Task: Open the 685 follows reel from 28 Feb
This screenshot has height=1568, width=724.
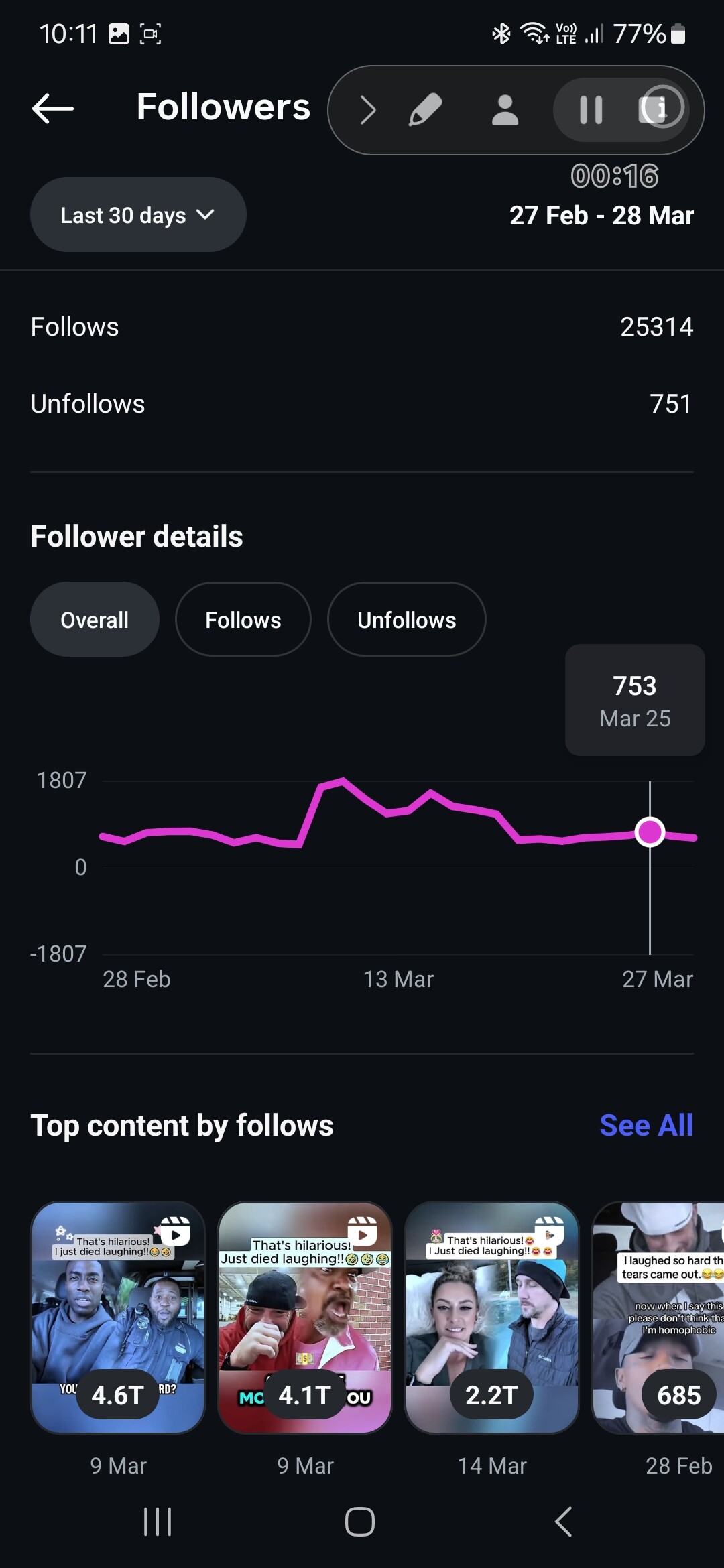Action: coord(660,1317)
